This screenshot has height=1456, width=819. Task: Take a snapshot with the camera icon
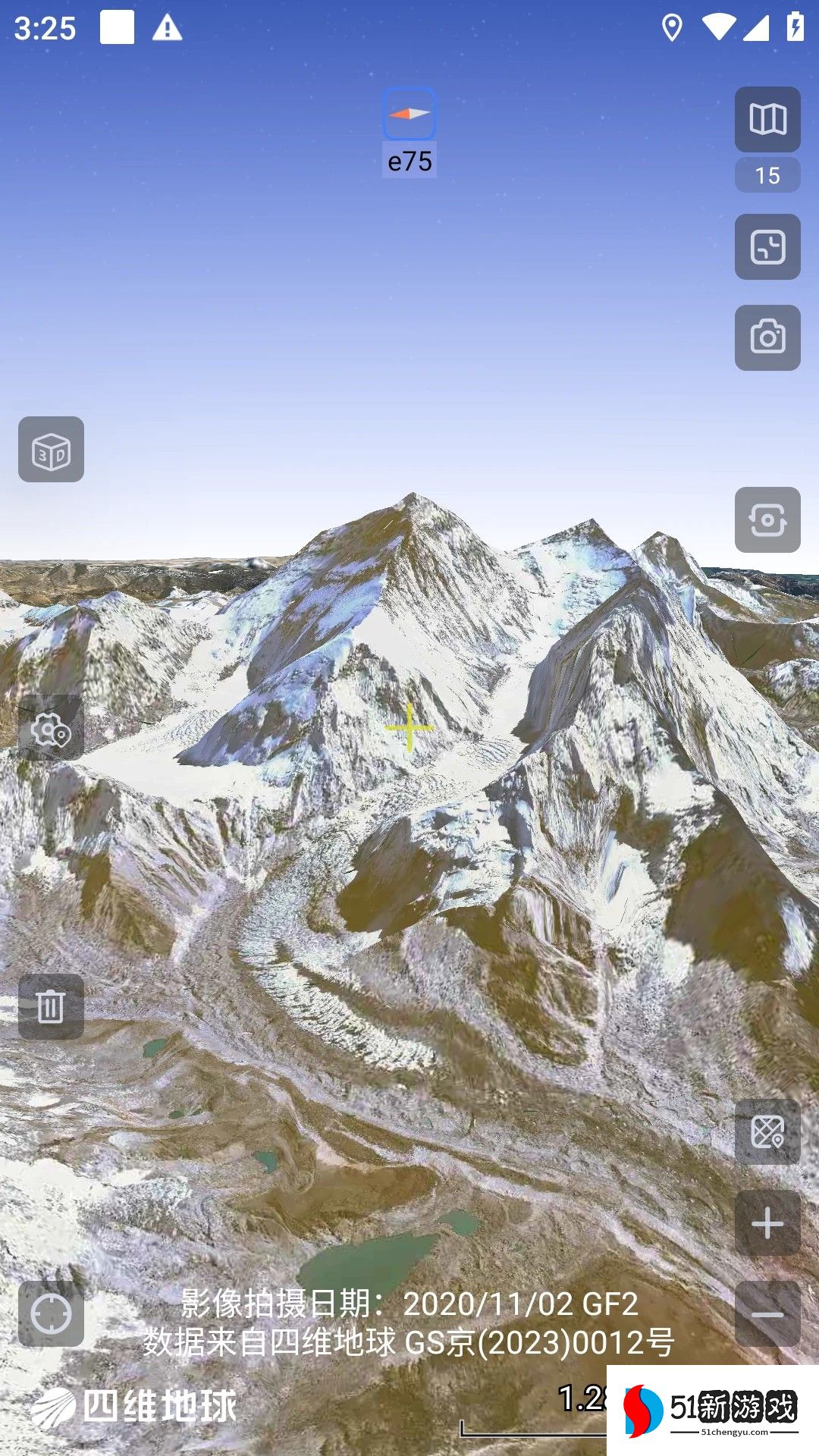point(767,338)
